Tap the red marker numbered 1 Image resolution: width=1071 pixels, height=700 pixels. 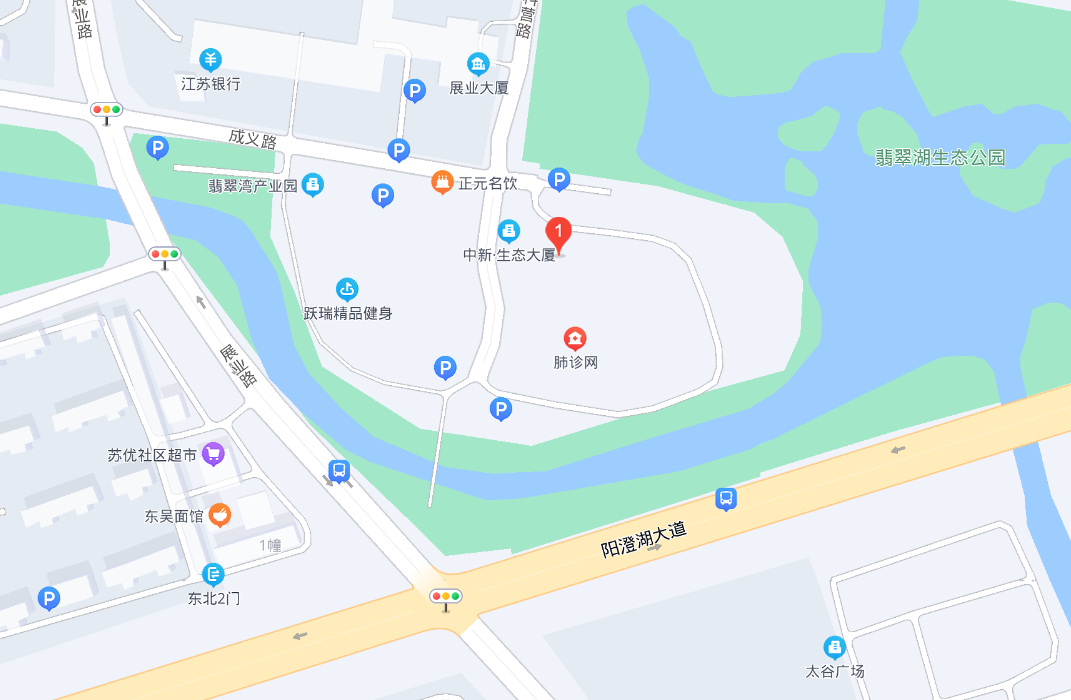(x=560, y=233)
